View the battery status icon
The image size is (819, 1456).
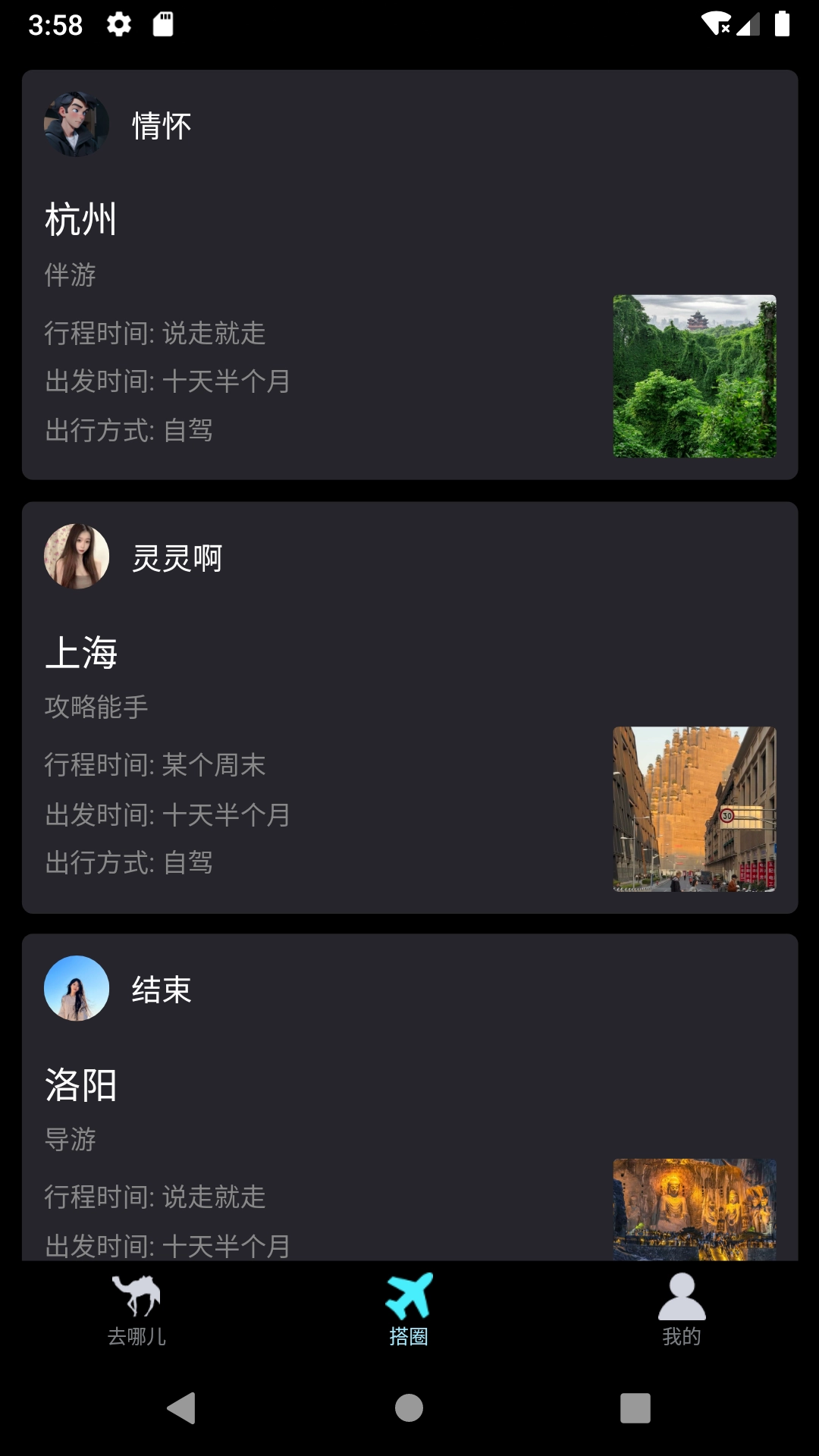783,23
